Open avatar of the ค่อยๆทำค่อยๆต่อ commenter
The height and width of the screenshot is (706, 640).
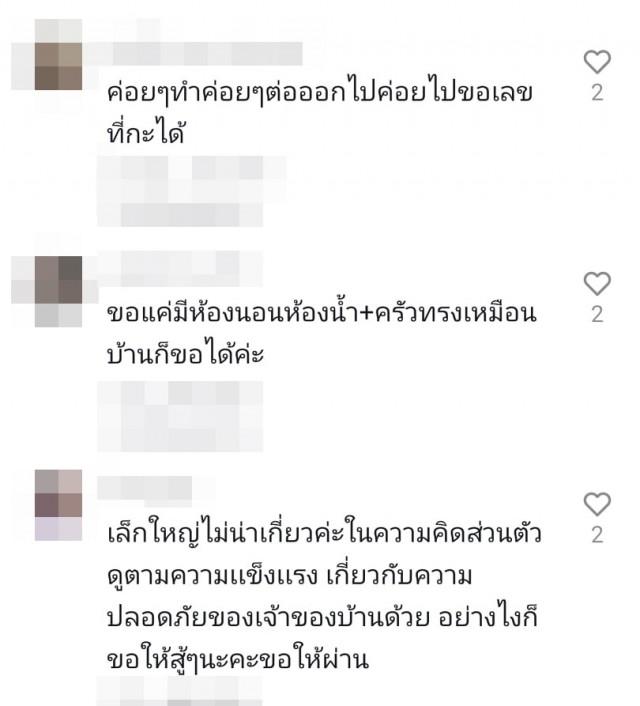[59, 65]
